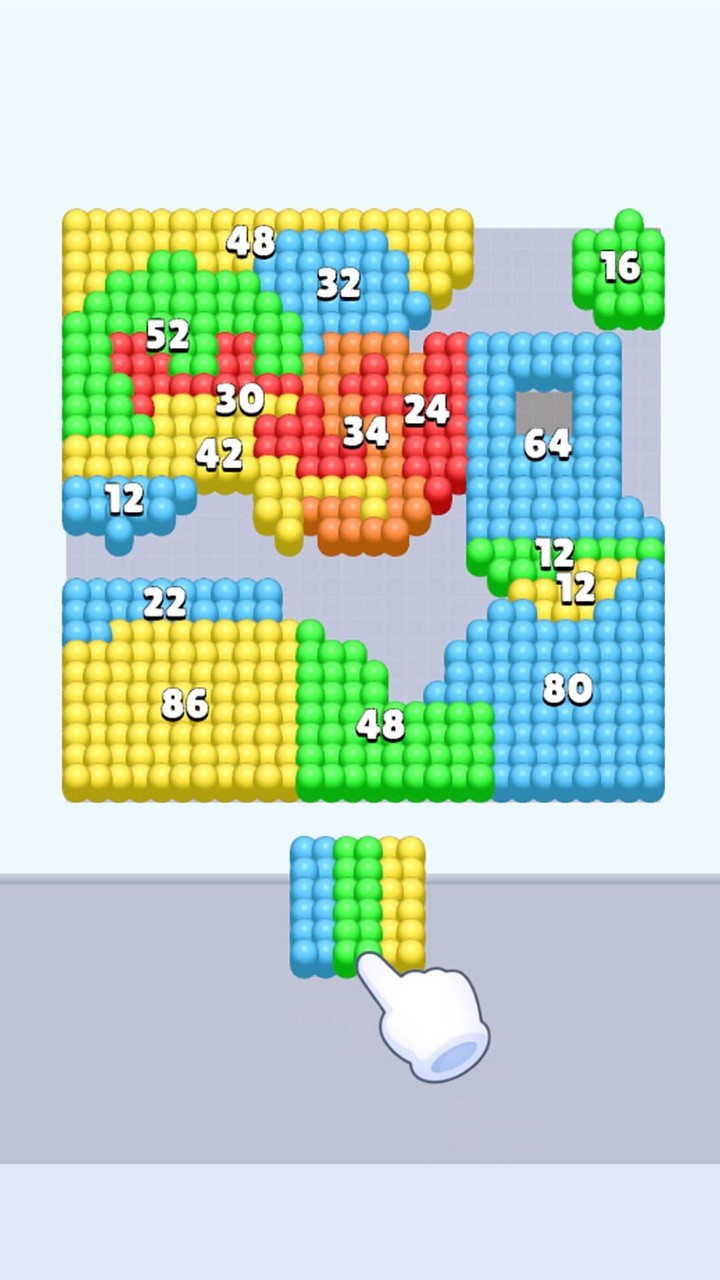Select the yellow 12 bubble group
Image resolution: width=720 pixels, height=1280 pixels.
tap(578, 590)
